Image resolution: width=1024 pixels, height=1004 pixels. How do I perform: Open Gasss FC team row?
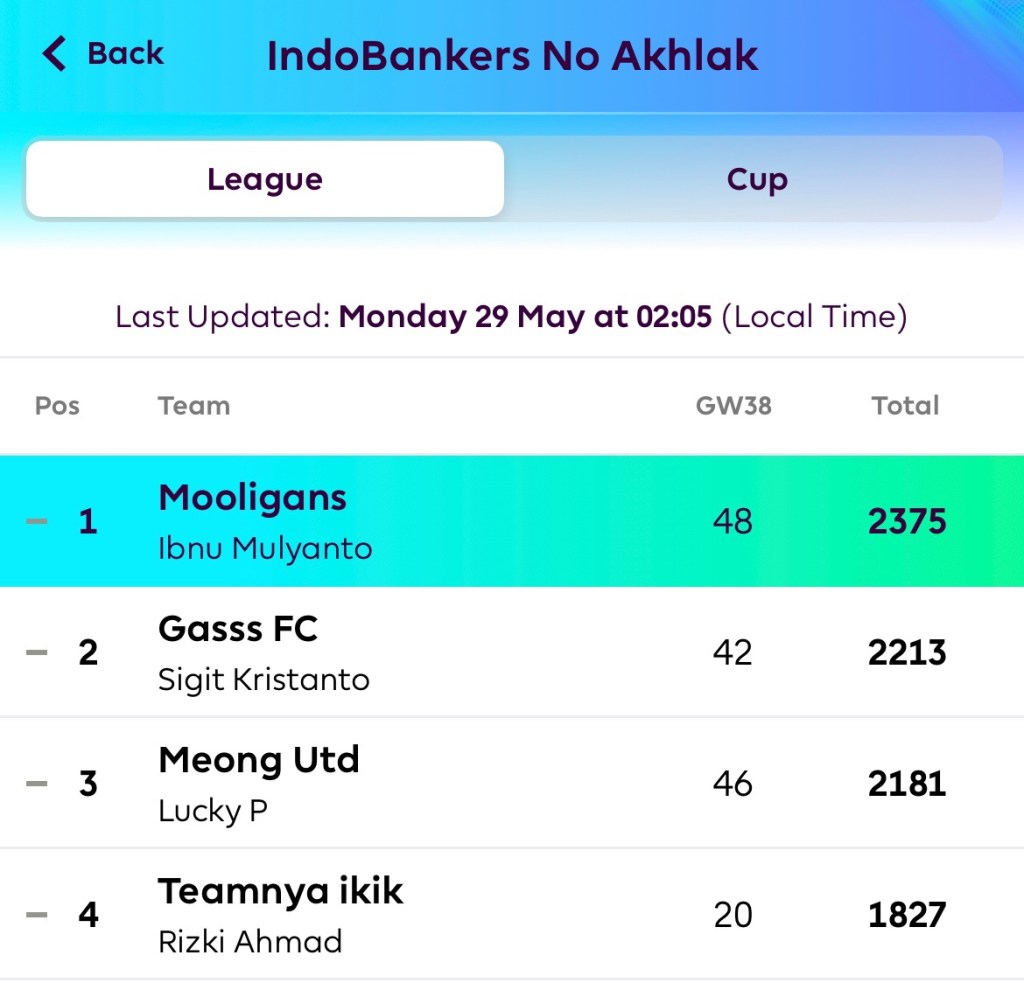[x=238, y=629]
